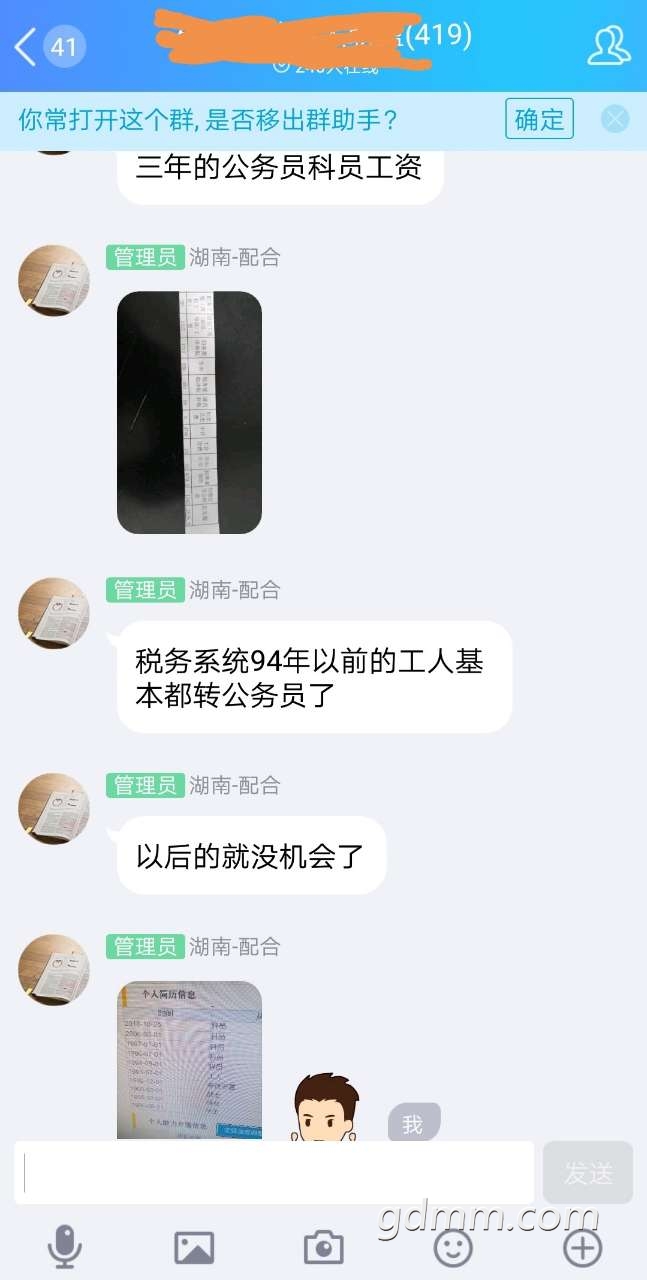Start a voice message with microphone
The image size is (647, 1280).
point(65,1247)
